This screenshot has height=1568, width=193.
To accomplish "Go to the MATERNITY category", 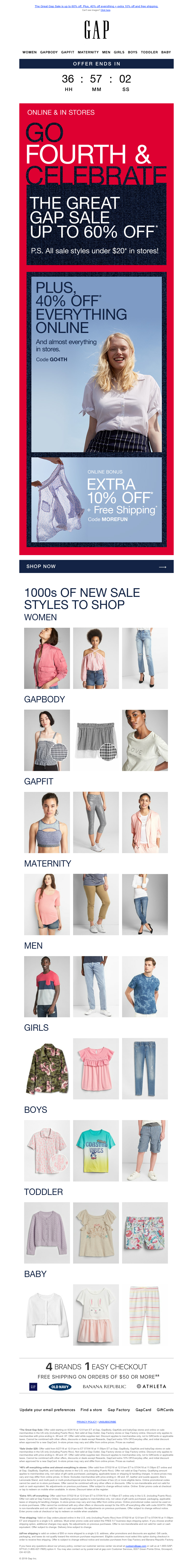I will coord(88,52).
